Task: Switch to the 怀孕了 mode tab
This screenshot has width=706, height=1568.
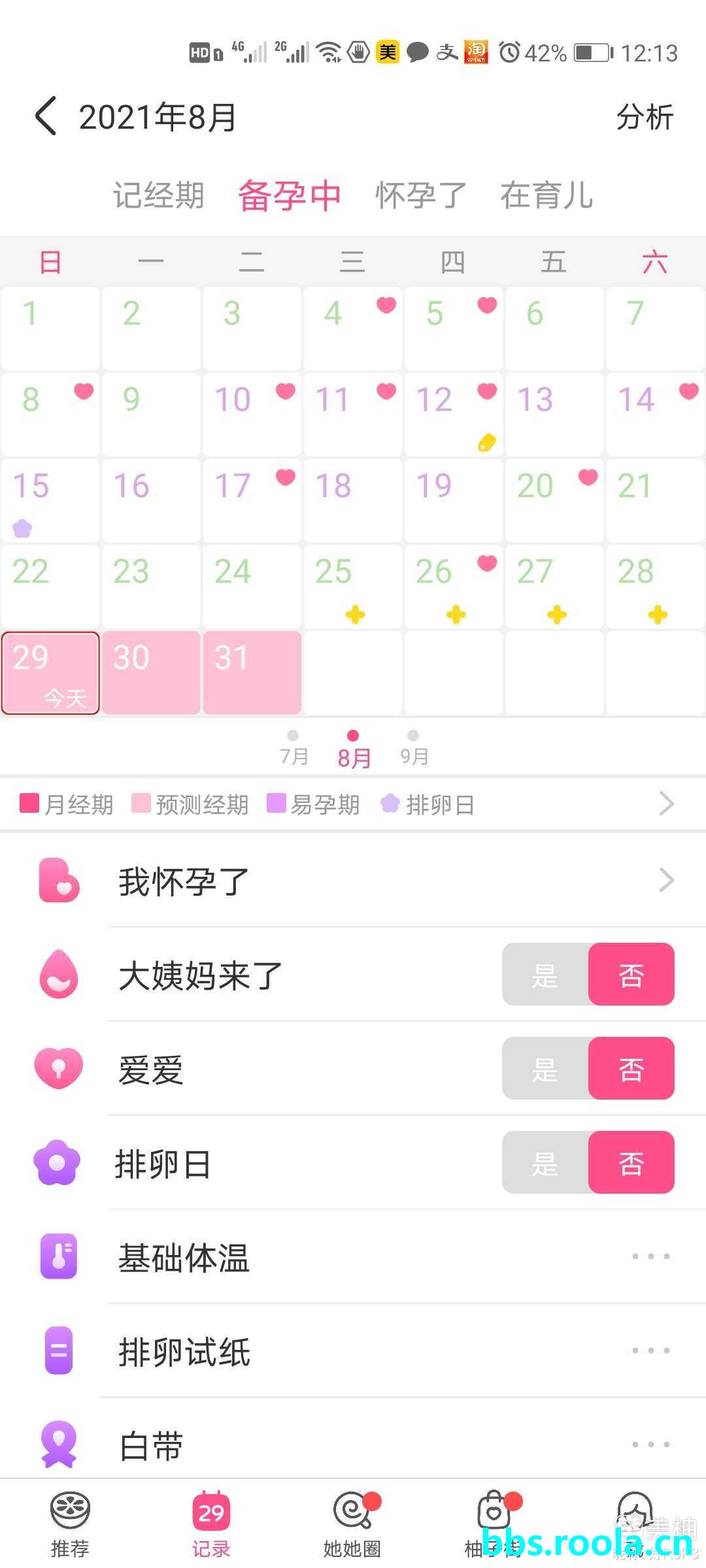Action: click(x=420, y=195)
